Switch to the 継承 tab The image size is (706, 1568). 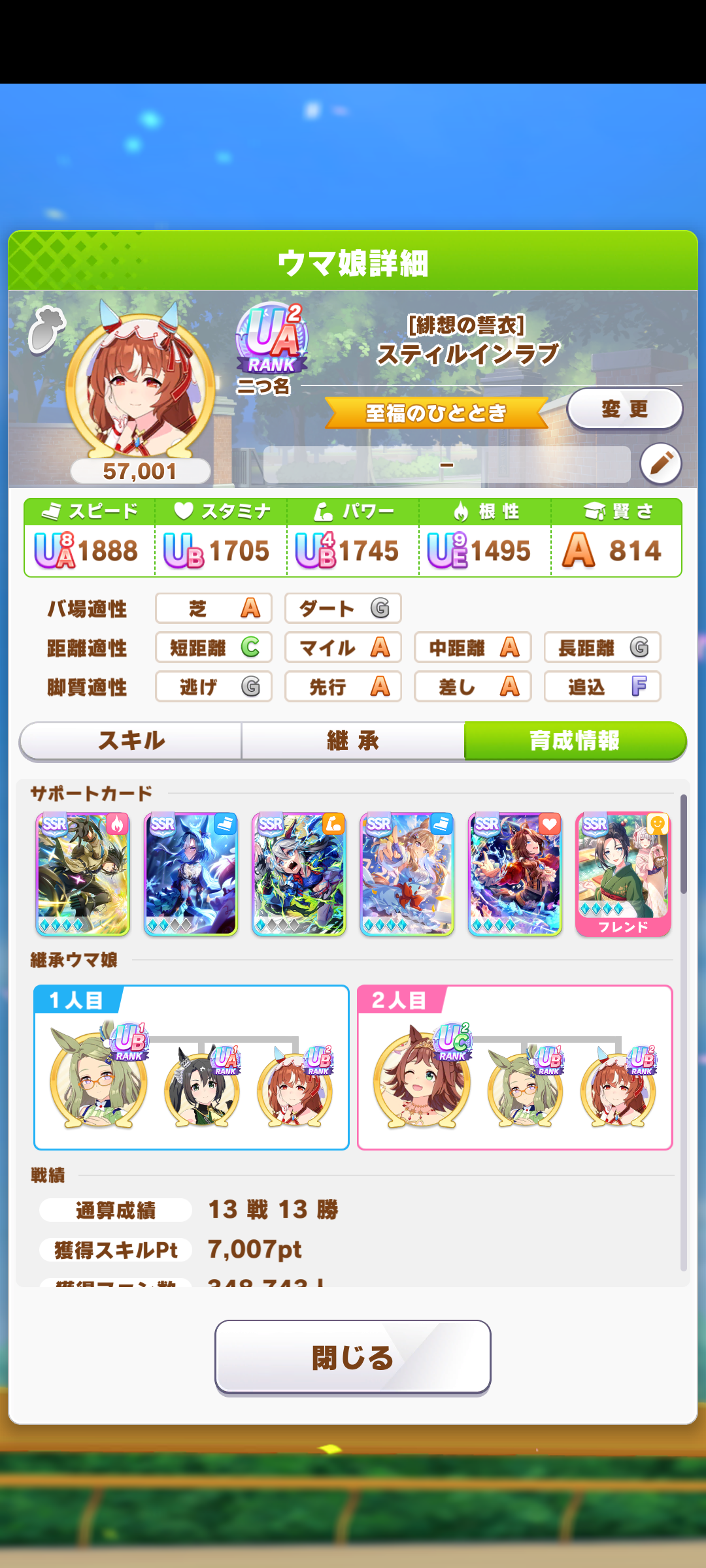(353, 741)
